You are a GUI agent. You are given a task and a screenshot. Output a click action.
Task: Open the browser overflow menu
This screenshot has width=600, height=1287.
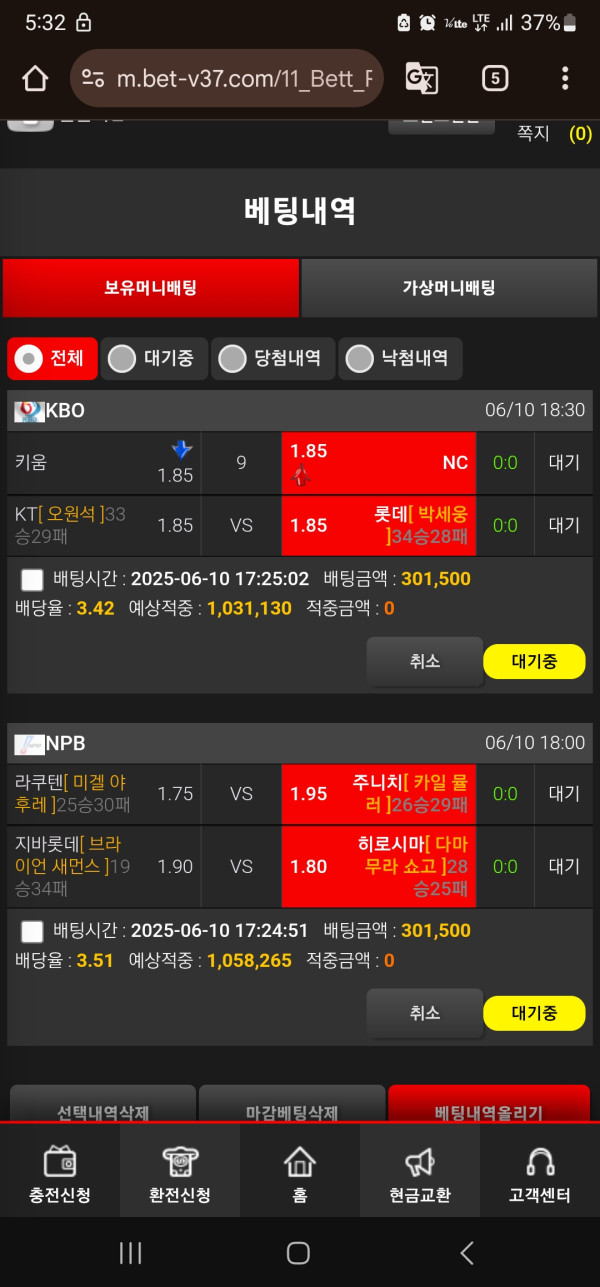click(x=565, y=79)
